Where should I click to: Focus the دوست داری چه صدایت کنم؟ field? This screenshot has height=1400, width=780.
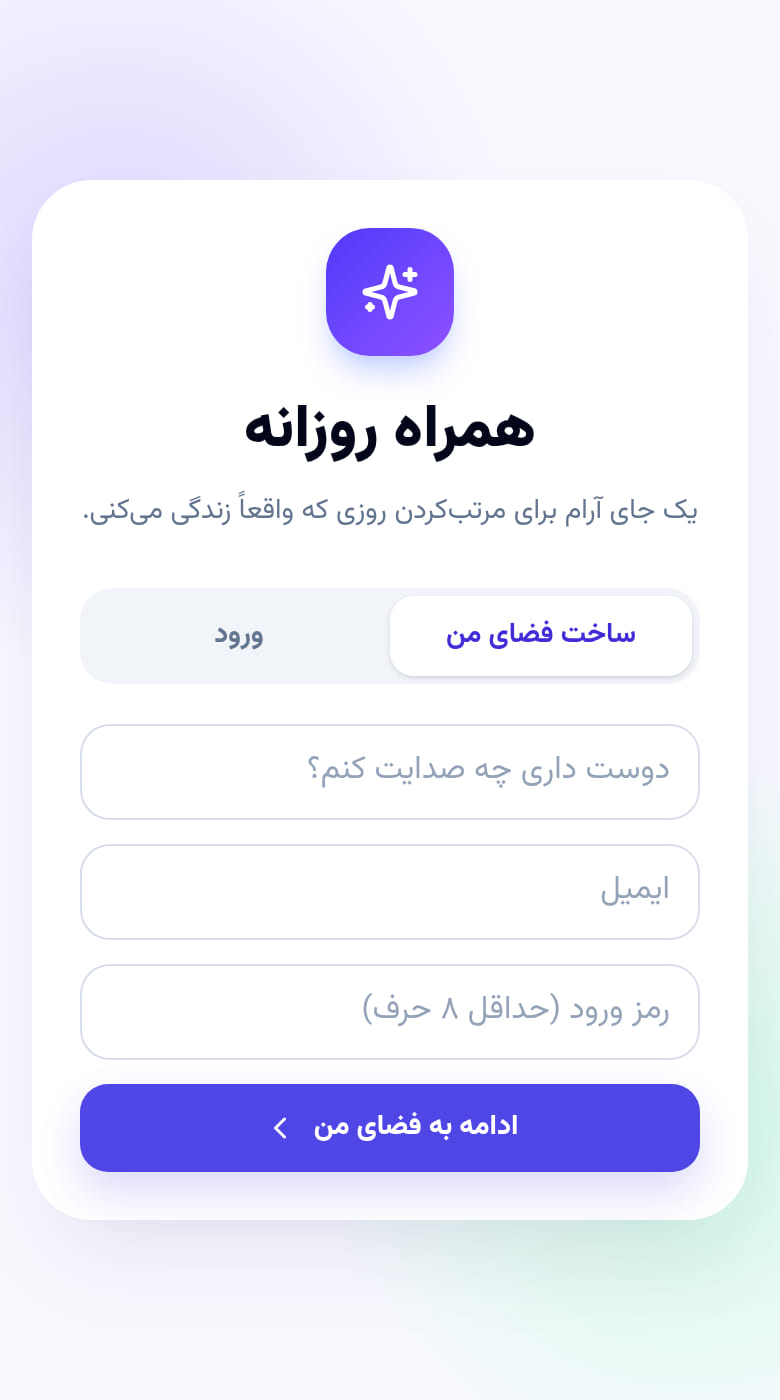coord(390,772)
